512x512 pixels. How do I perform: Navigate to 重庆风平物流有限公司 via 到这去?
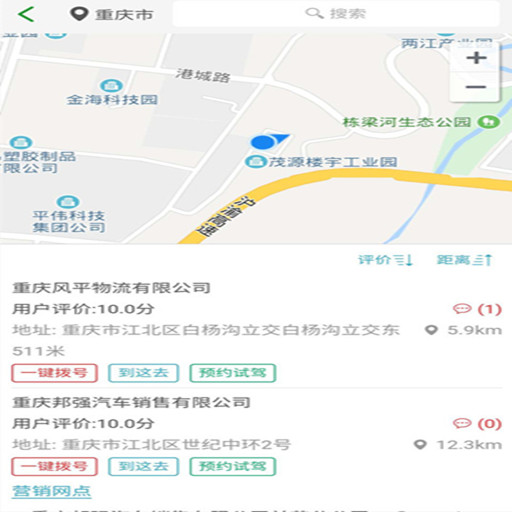144,373
